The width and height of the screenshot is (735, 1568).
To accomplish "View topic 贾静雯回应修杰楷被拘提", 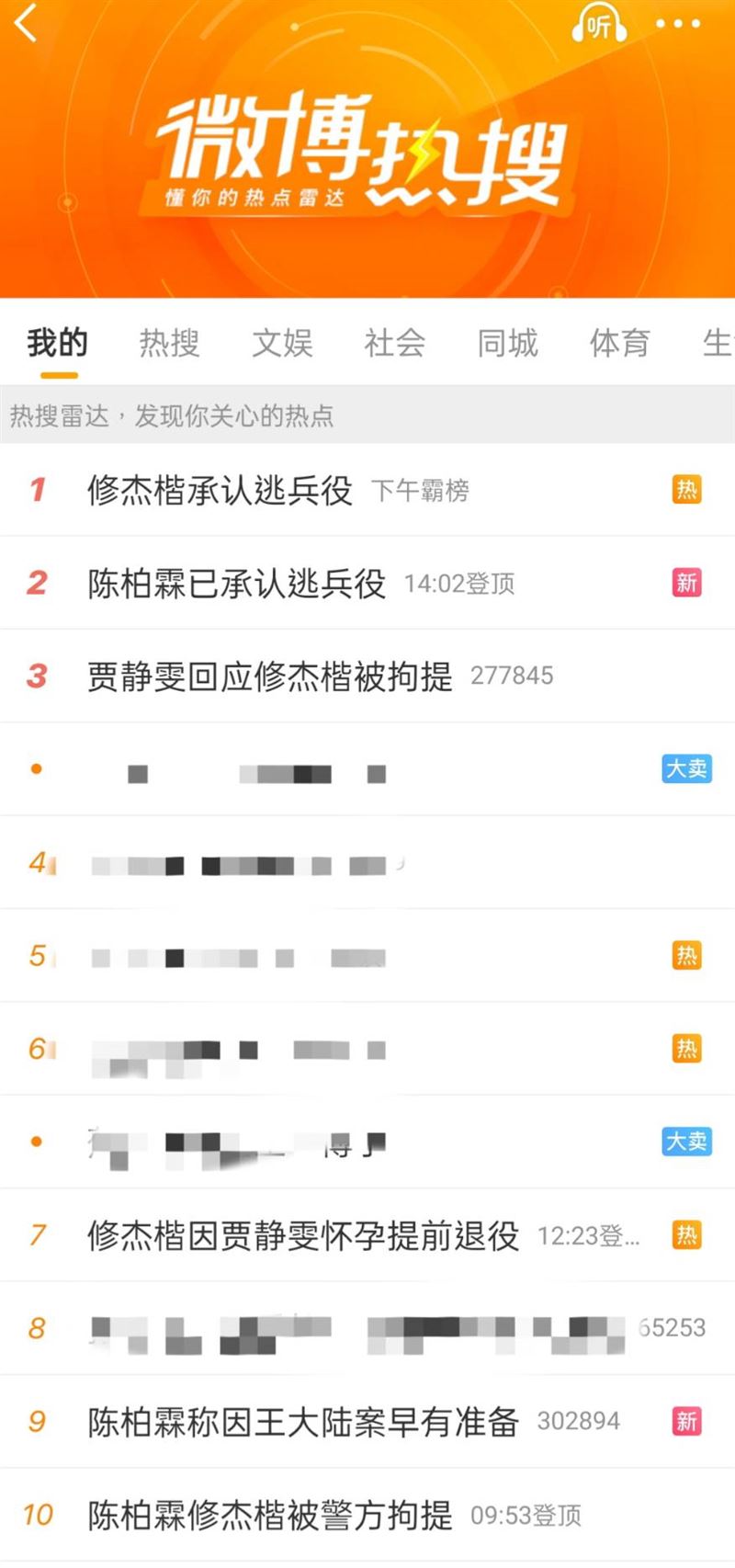I will [x=270, y=676].
